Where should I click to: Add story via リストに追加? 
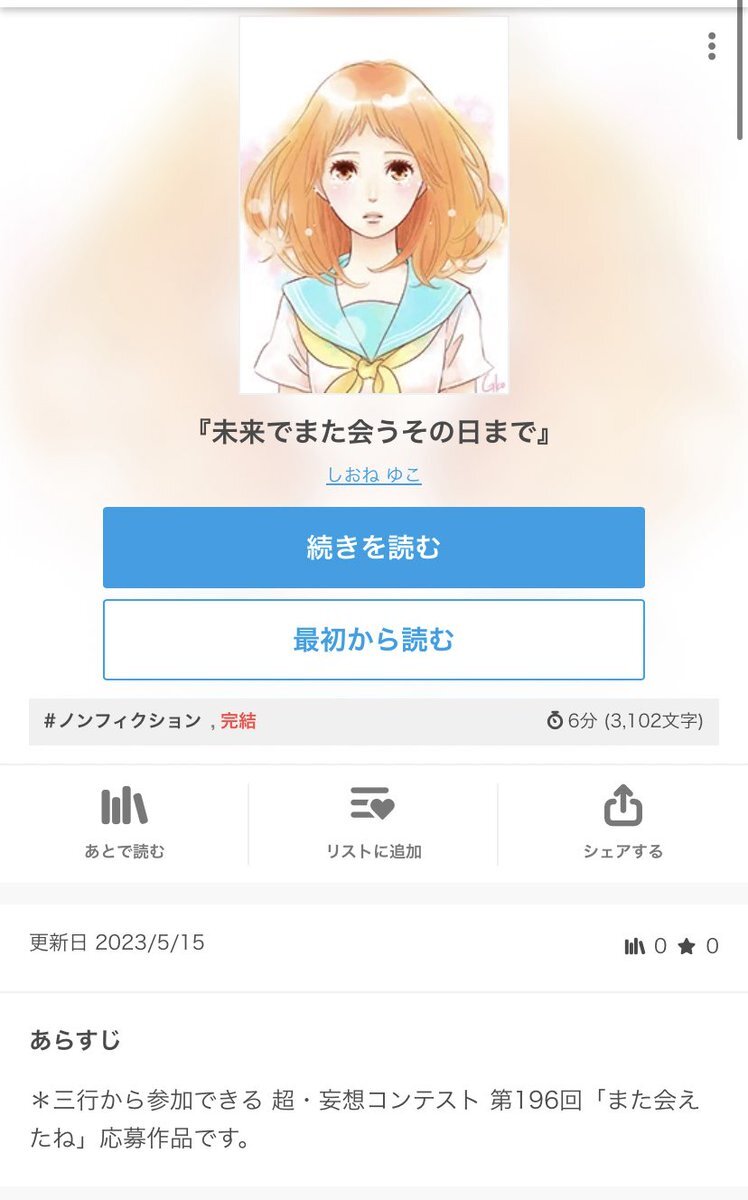tap(374, 824)
